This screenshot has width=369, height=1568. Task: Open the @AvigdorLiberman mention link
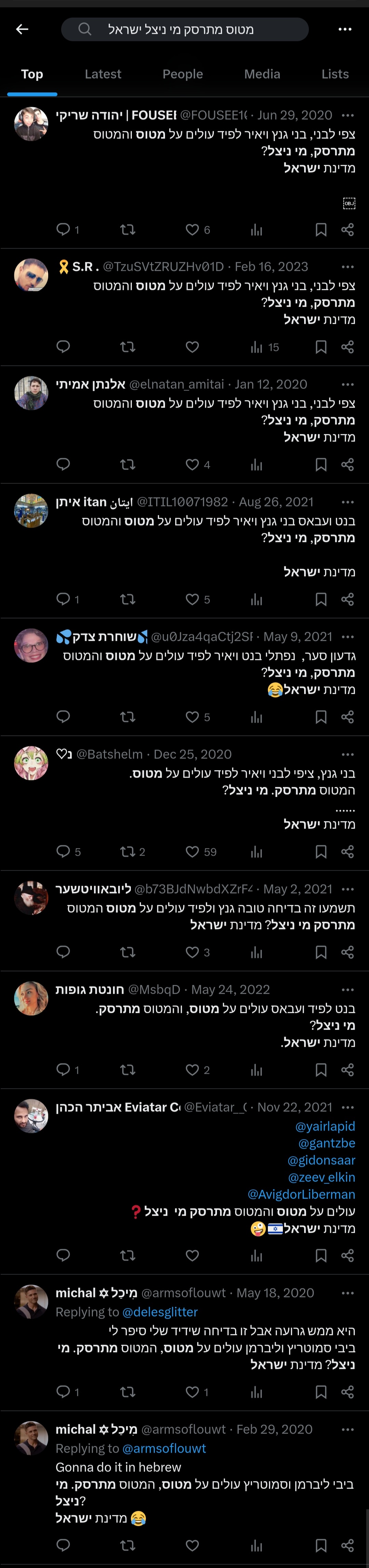coord(301,1194)
